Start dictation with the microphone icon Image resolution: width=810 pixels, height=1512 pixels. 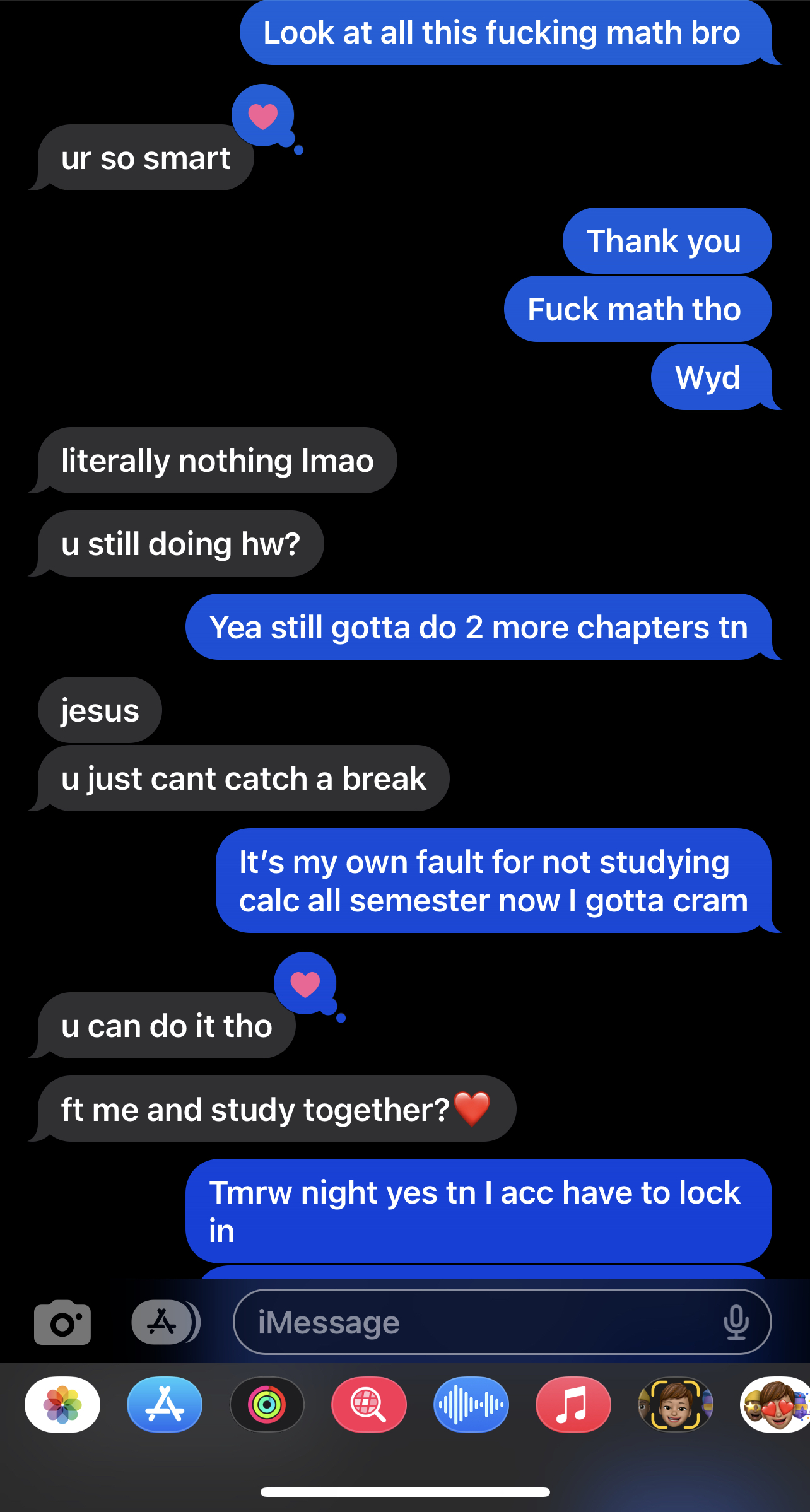[x=736, y=1322]
